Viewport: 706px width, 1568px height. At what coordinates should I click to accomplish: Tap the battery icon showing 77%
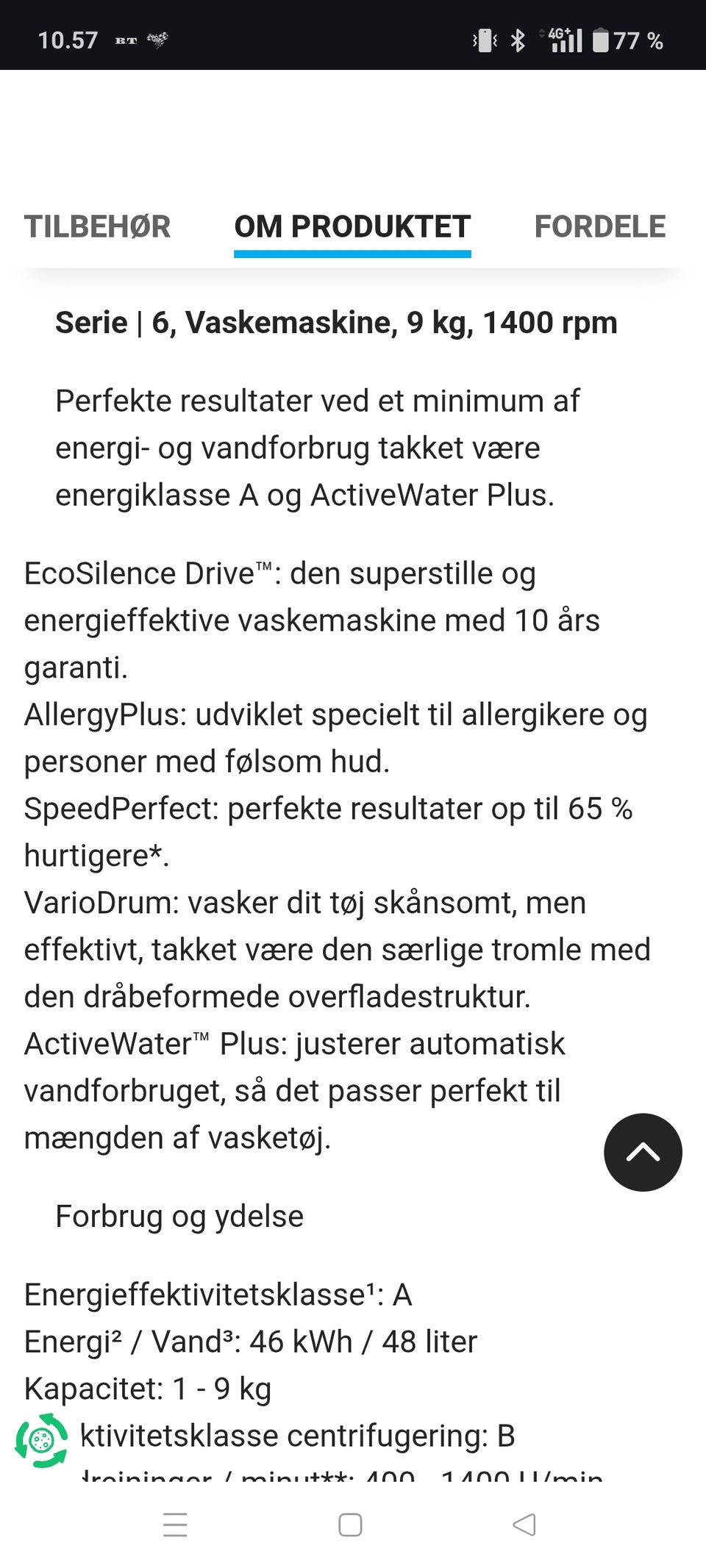point(602,42)
